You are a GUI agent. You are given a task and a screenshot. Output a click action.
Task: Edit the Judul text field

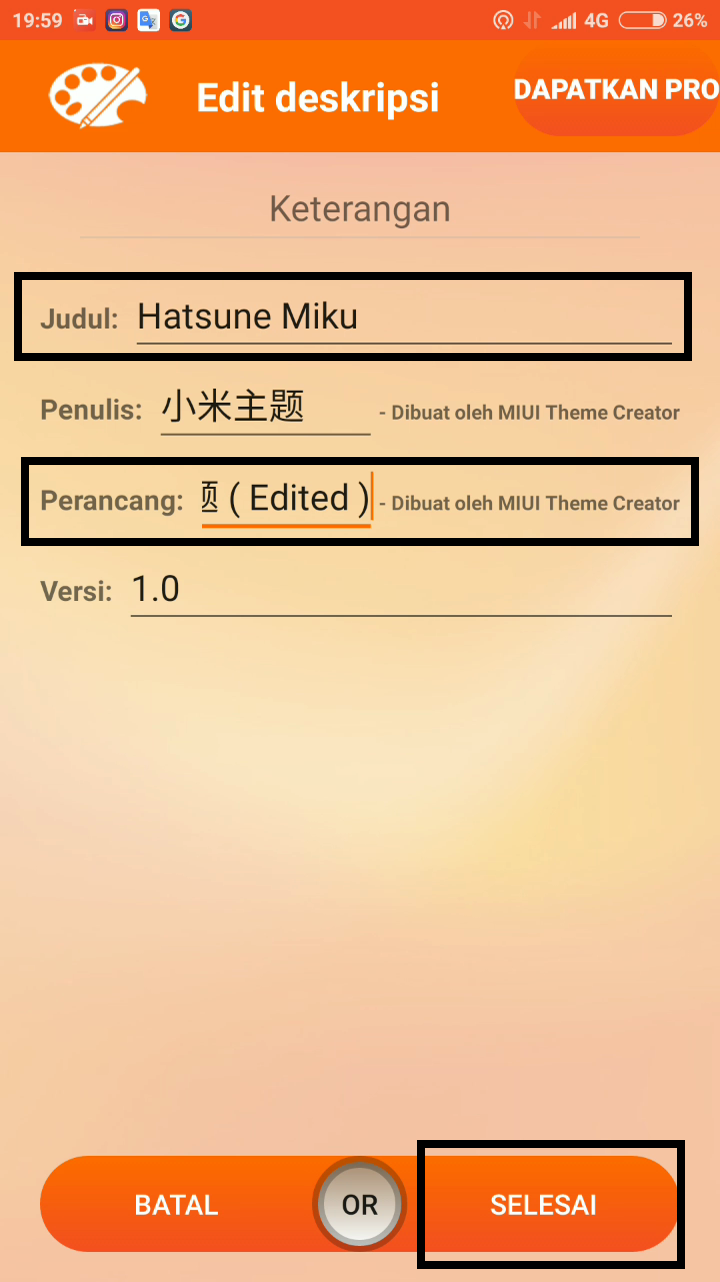403,318
